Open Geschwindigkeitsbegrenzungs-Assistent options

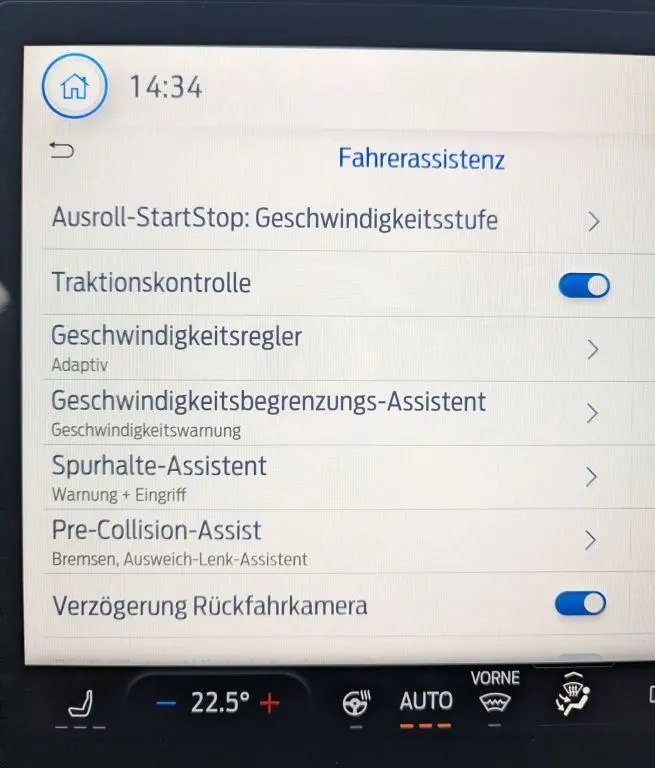coord(328,412)
